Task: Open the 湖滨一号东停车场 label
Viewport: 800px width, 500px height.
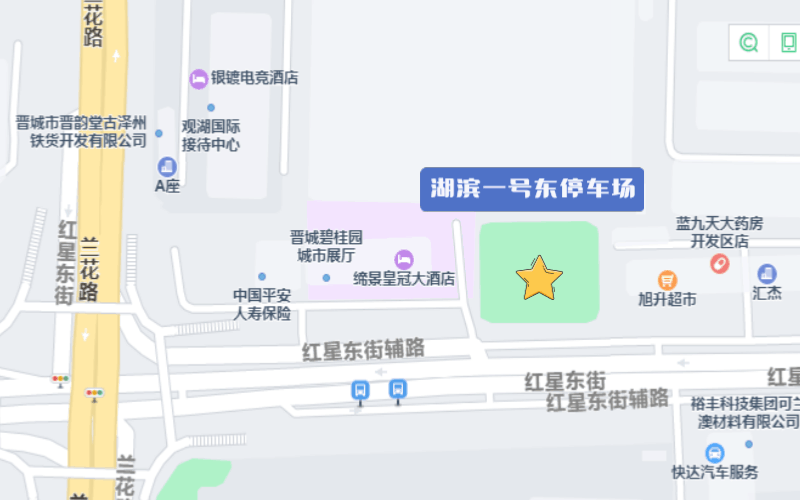Action: (x=531, y=188)
